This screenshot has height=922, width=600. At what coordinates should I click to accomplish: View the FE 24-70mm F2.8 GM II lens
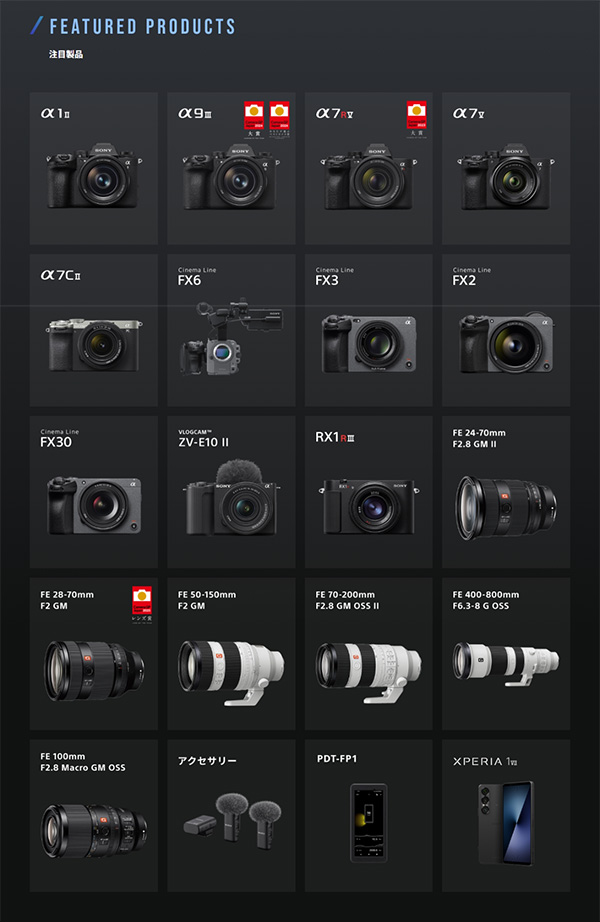[506, 492]
